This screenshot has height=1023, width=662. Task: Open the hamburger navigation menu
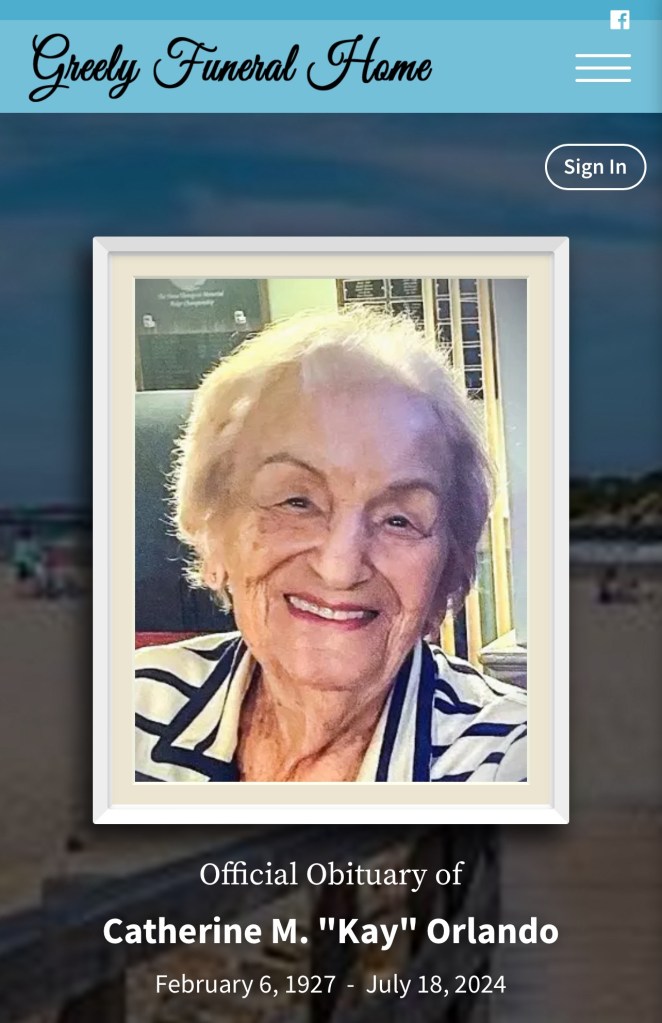point(603,68)
